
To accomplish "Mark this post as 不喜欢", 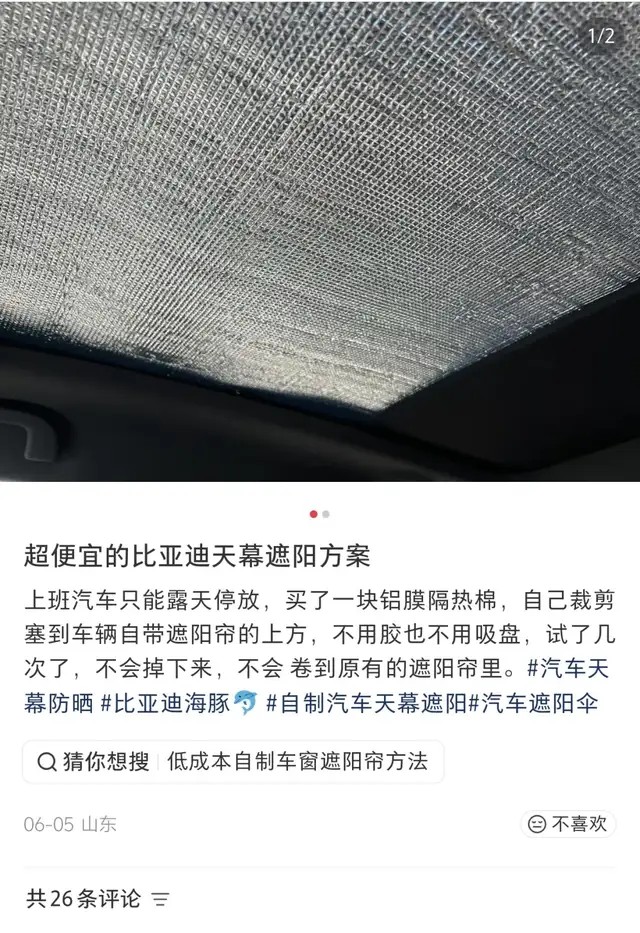I will (x=567, y=824).
